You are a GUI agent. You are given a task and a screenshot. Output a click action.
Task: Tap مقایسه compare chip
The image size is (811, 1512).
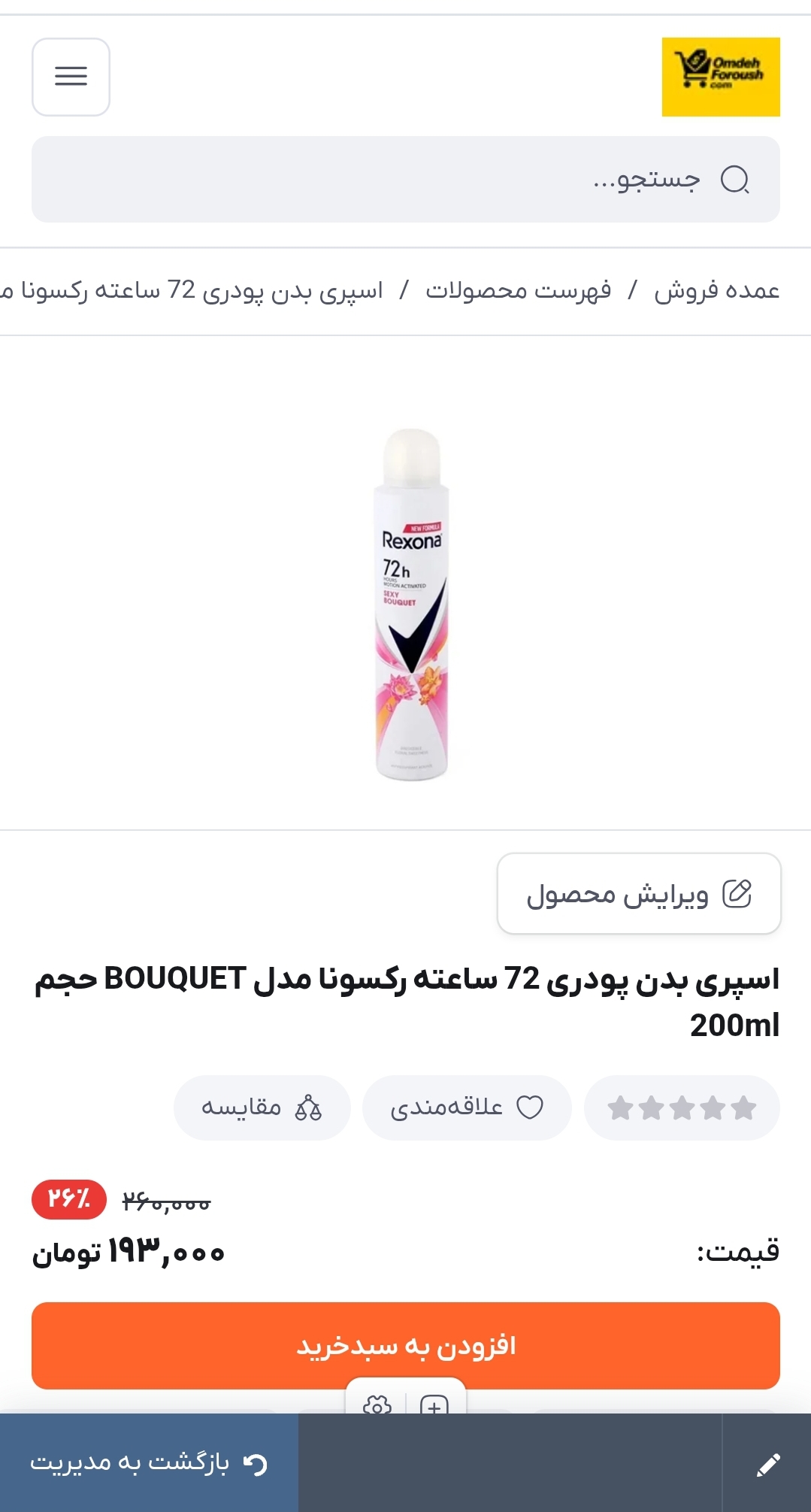point(262,1107)
